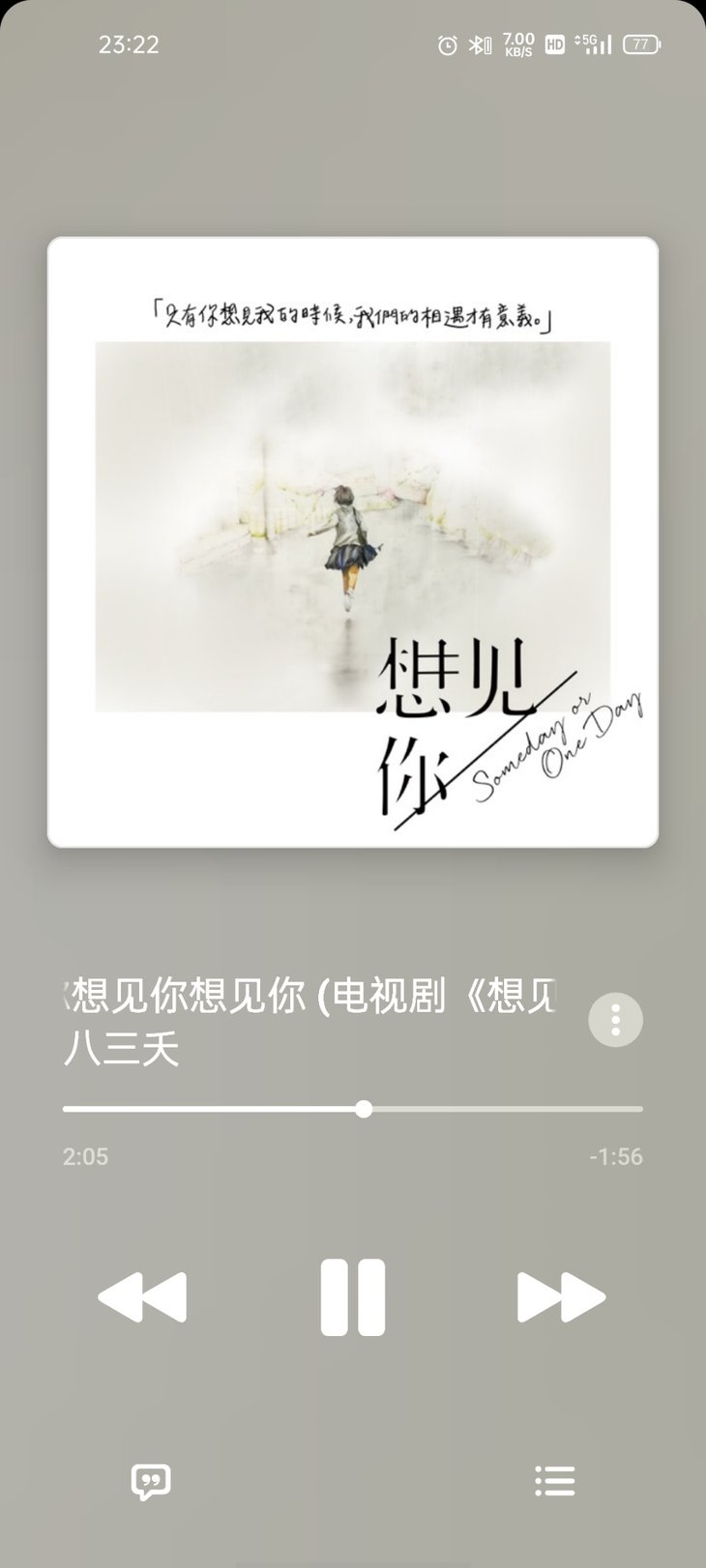This screenshot has width=706, height=1568.
Task: Tap the playback progress slider
Action: coord(353,1109)
